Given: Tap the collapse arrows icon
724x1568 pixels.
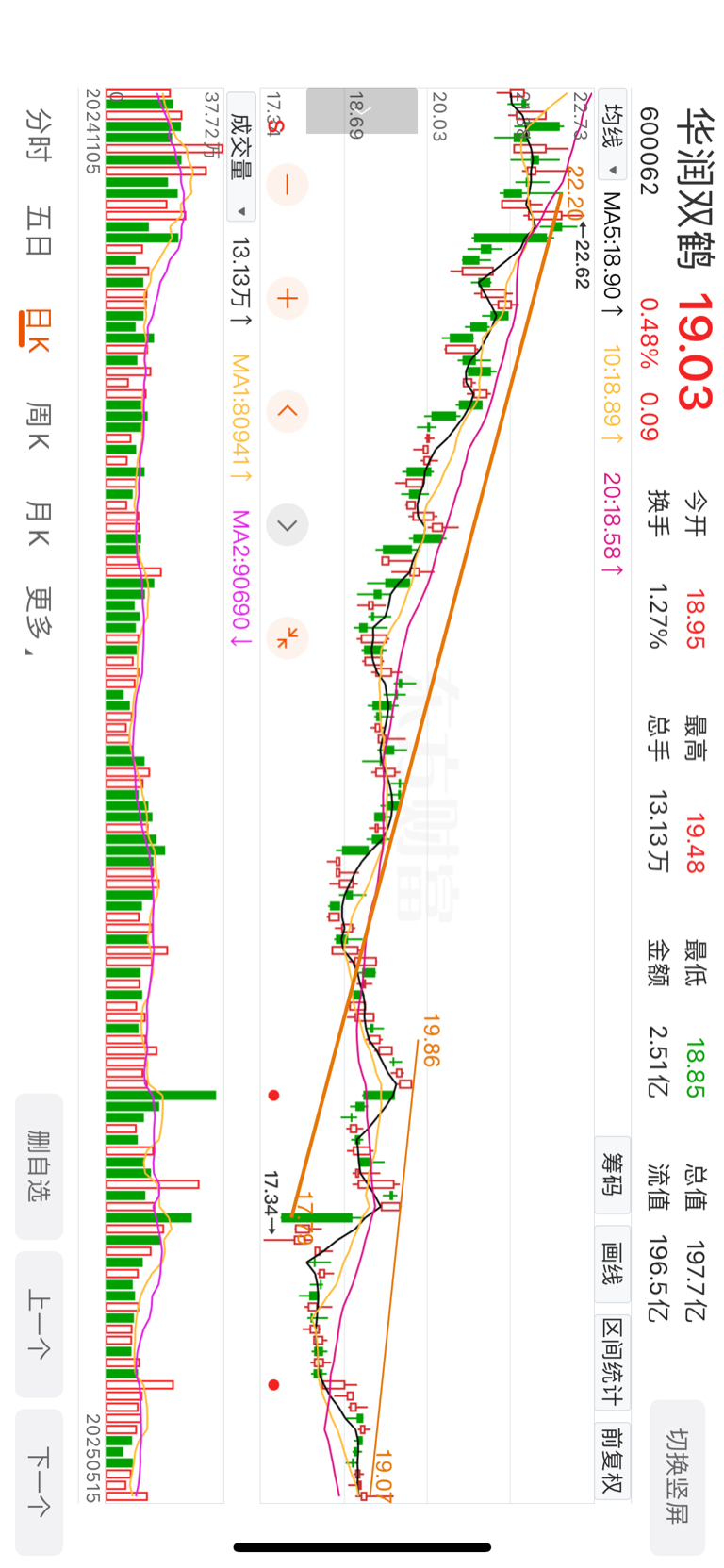Looking at the screenshot, I should pos(288,637).
